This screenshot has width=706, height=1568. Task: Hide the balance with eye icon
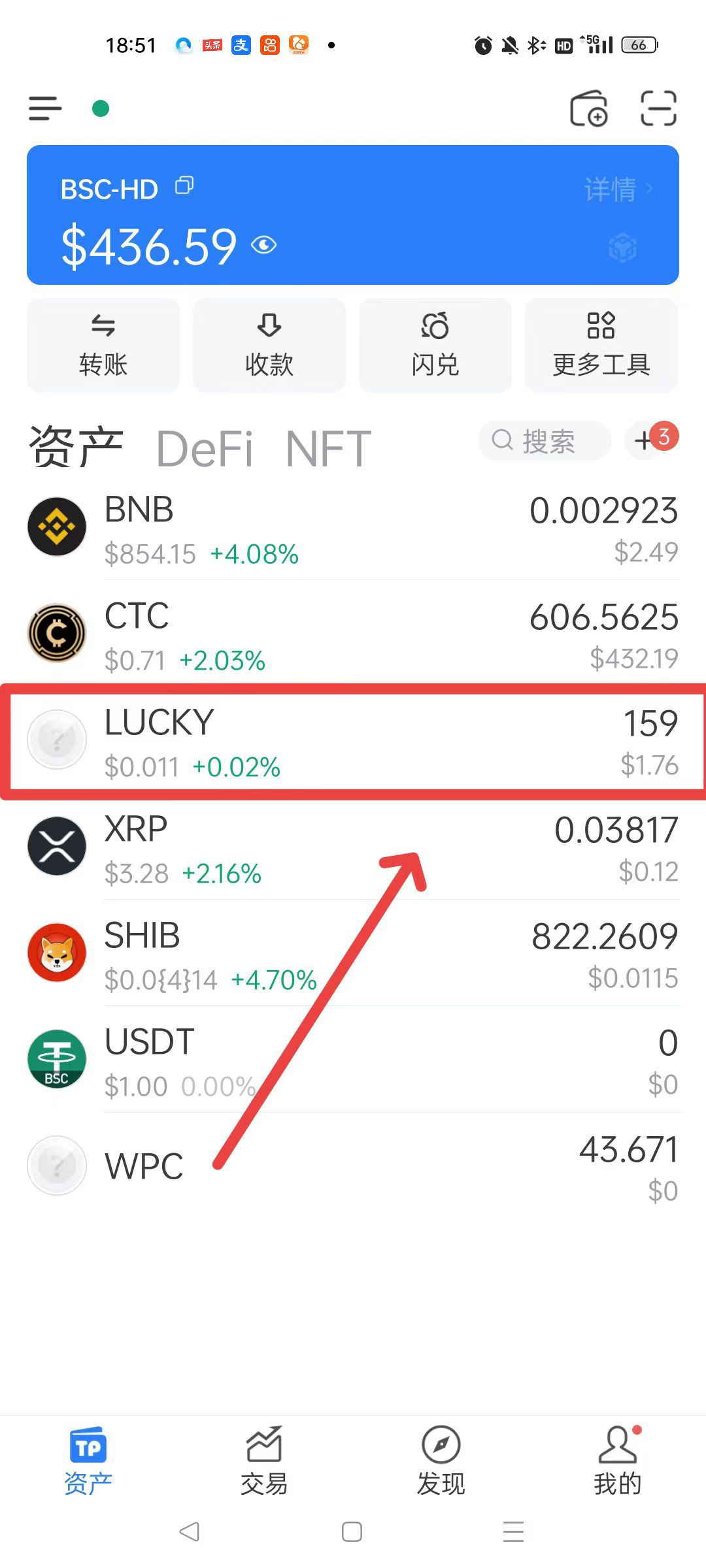coord(264,245)
